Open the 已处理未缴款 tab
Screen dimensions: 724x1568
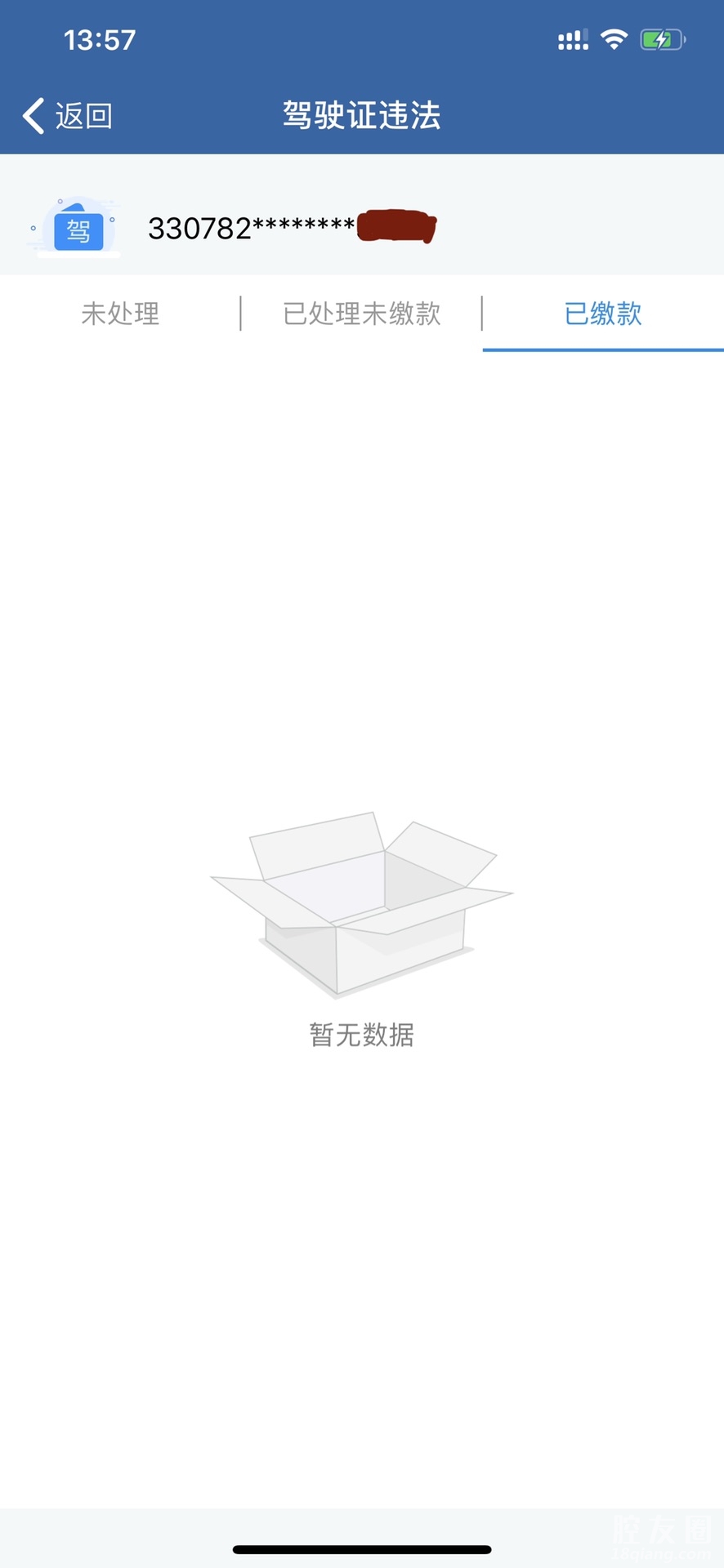tap(361, 314)
